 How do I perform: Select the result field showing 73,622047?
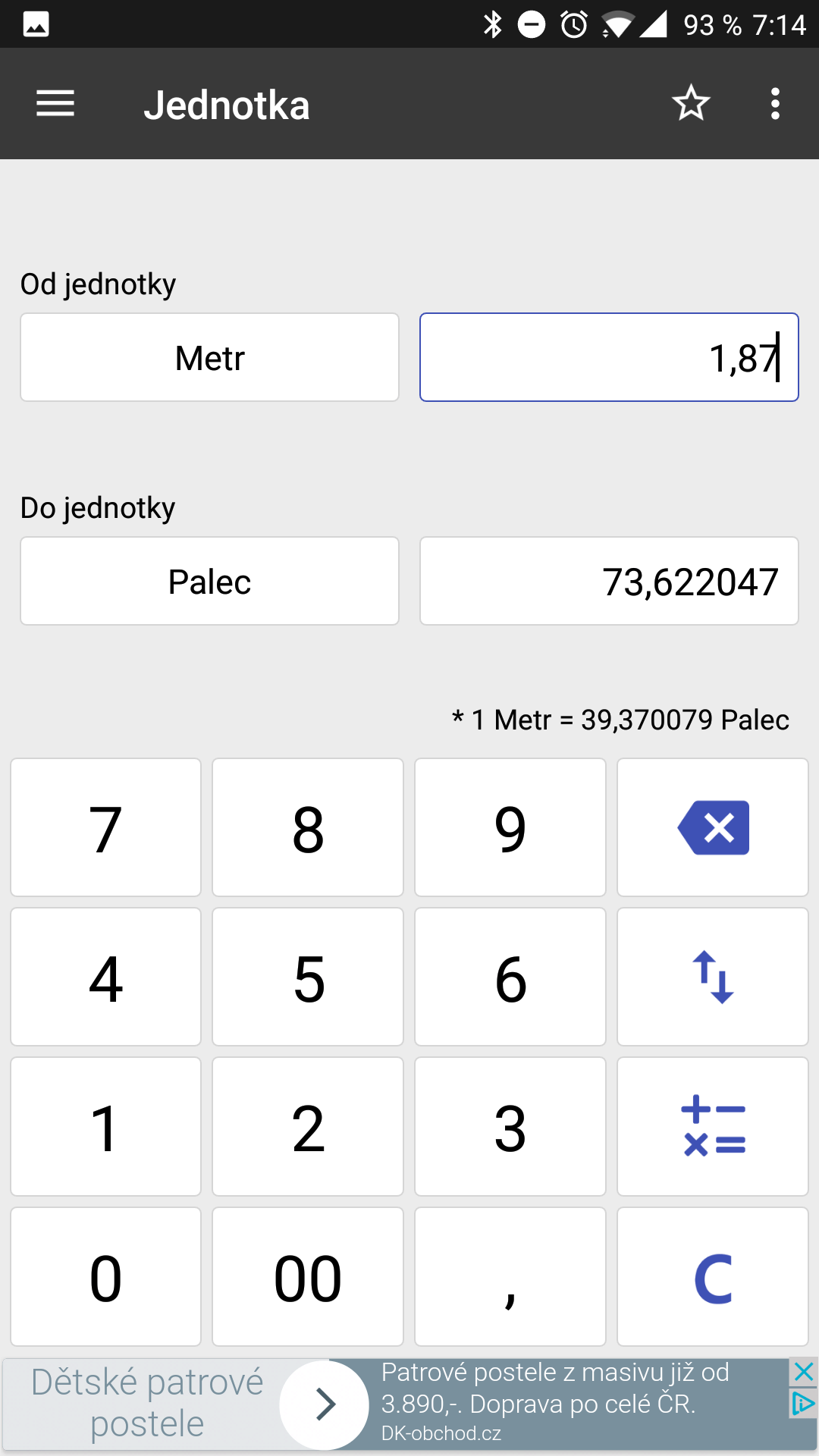coord(609,581)
